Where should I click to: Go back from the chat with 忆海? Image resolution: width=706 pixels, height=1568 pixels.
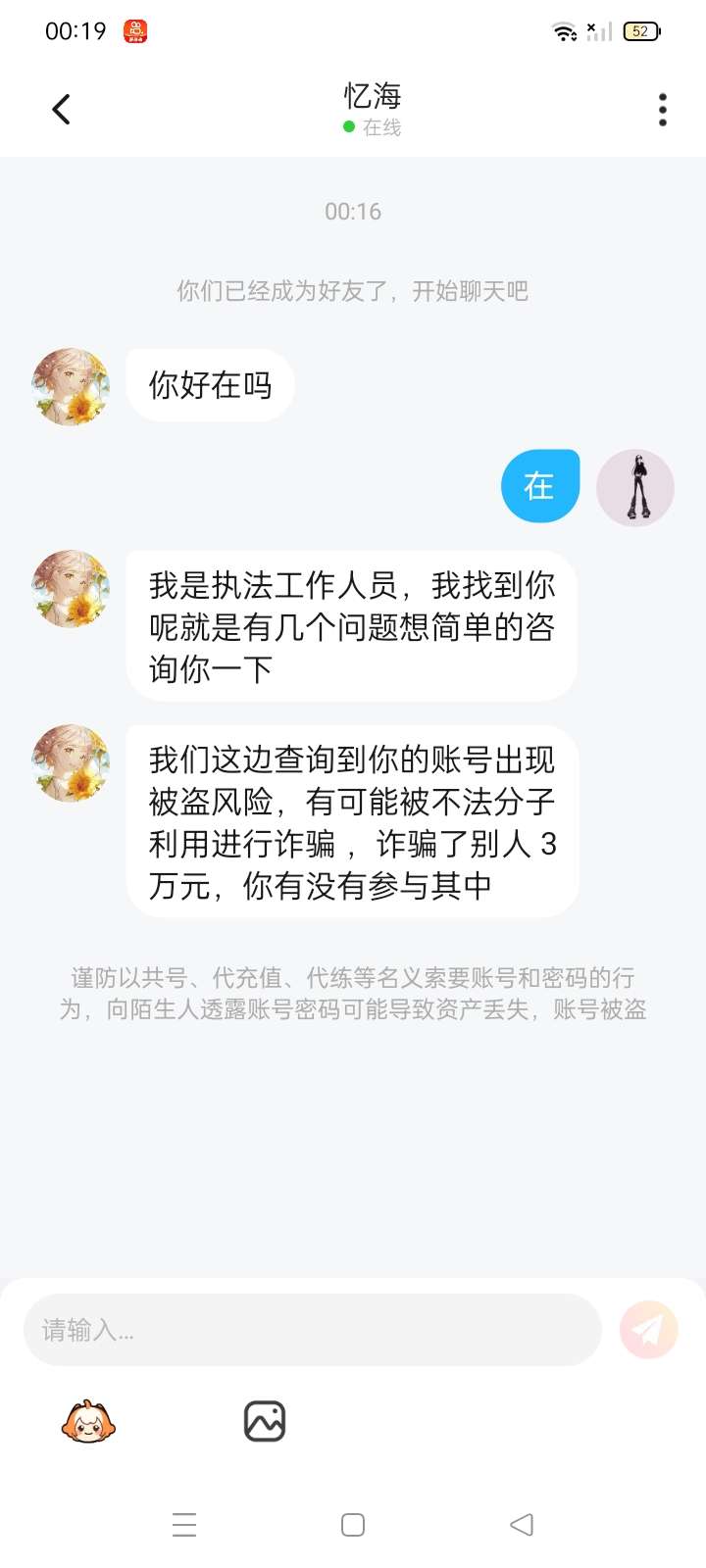click(x=61, y=109)
